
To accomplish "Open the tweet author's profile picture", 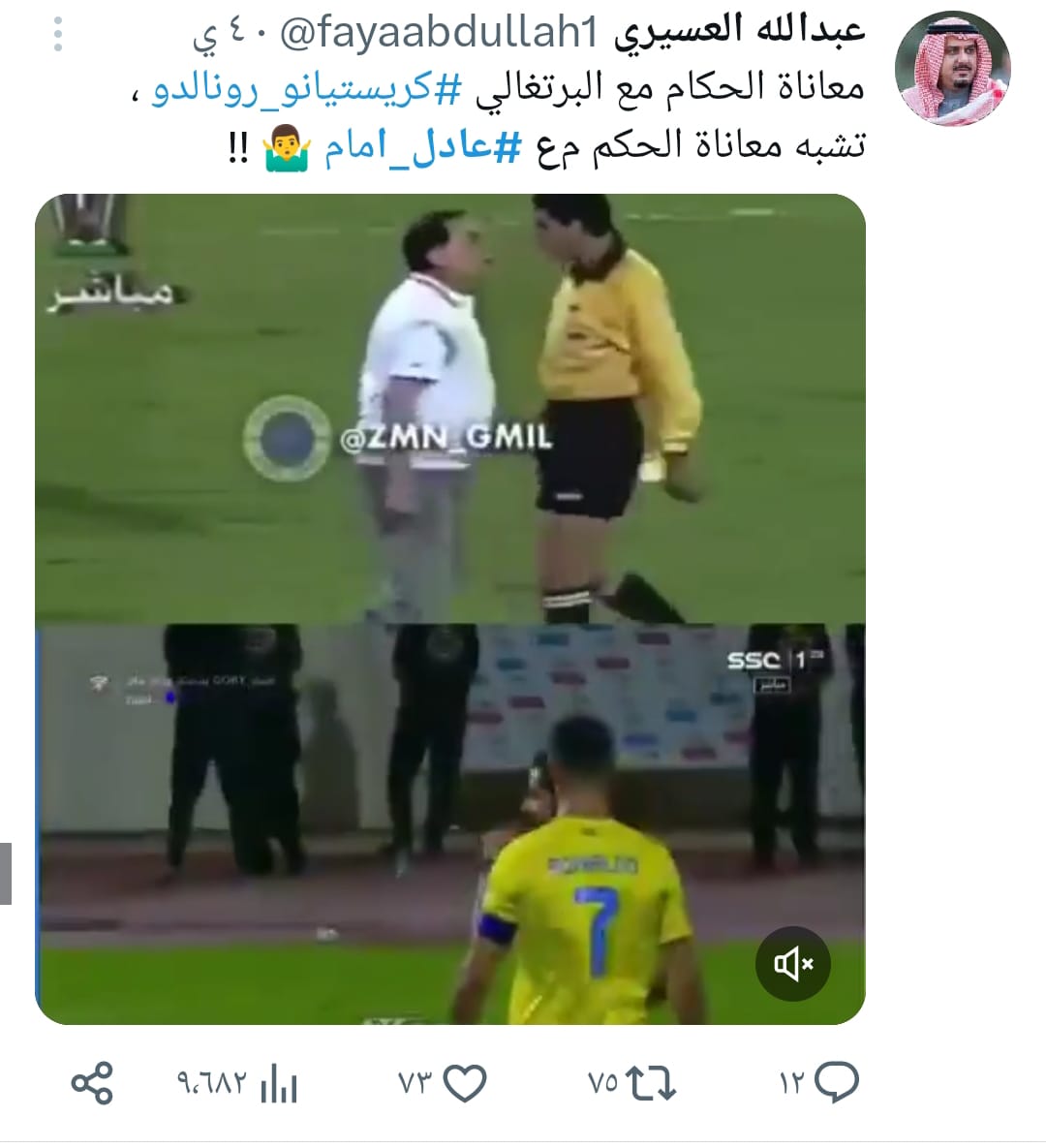I will (x=951, y=69).
